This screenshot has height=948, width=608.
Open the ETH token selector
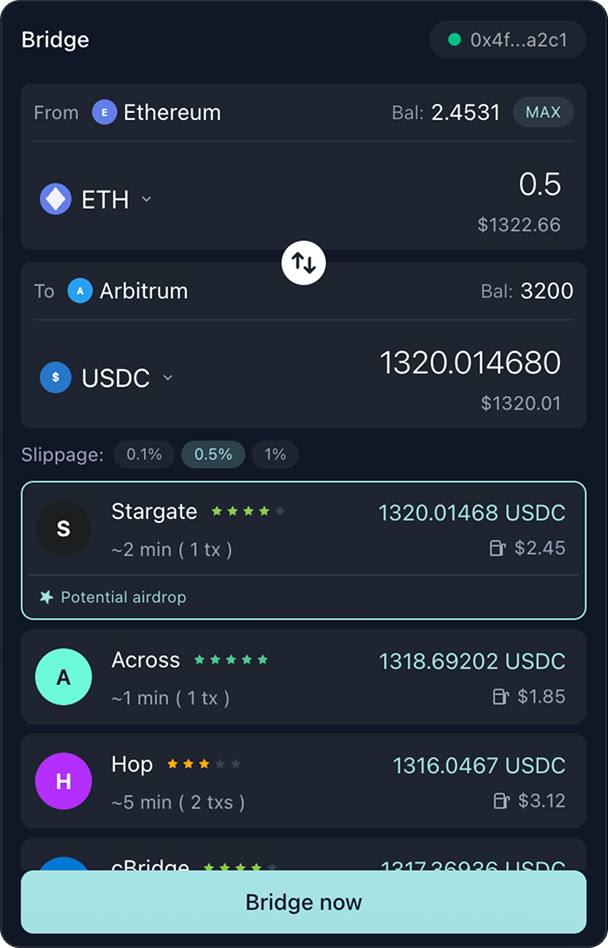click(97, 199)
